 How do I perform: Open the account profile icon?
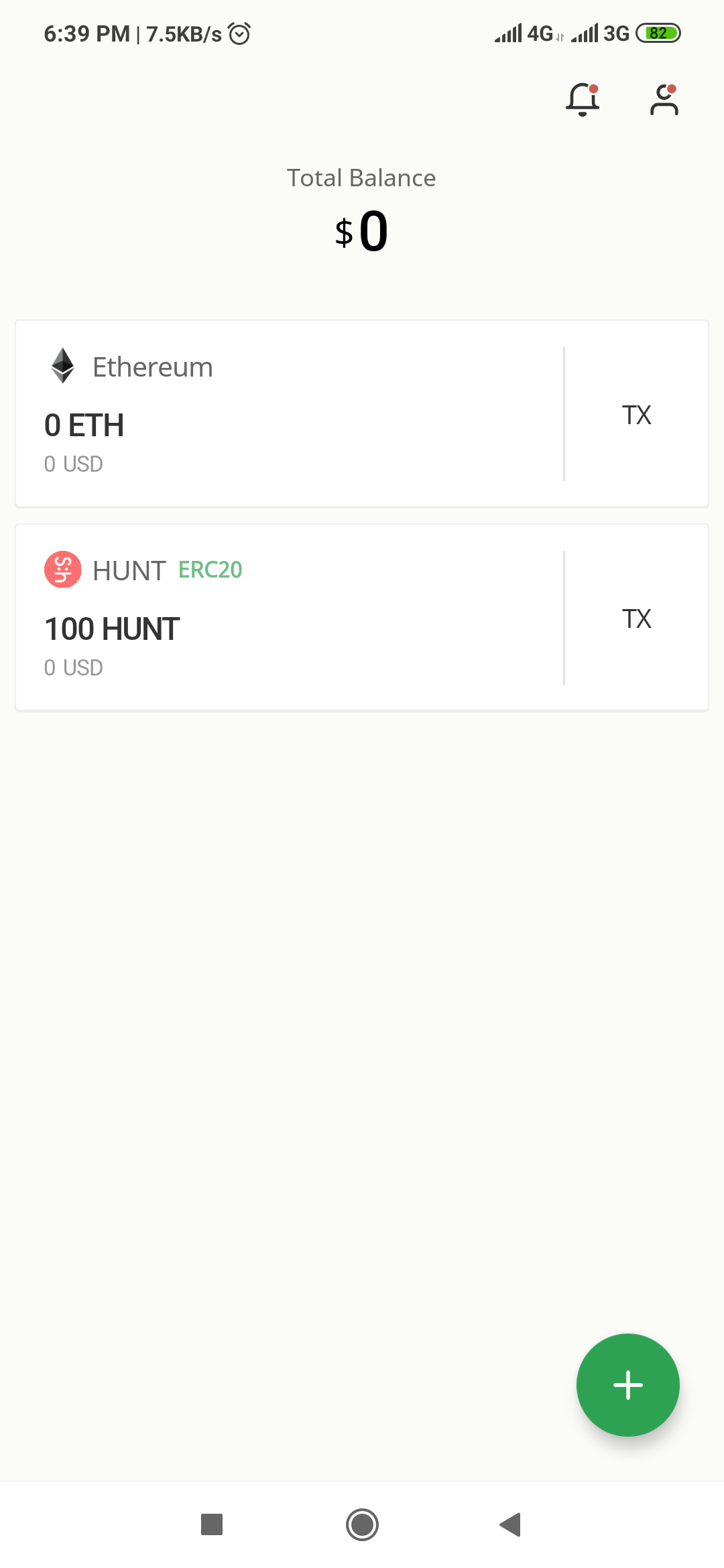[x=664, y=100]
